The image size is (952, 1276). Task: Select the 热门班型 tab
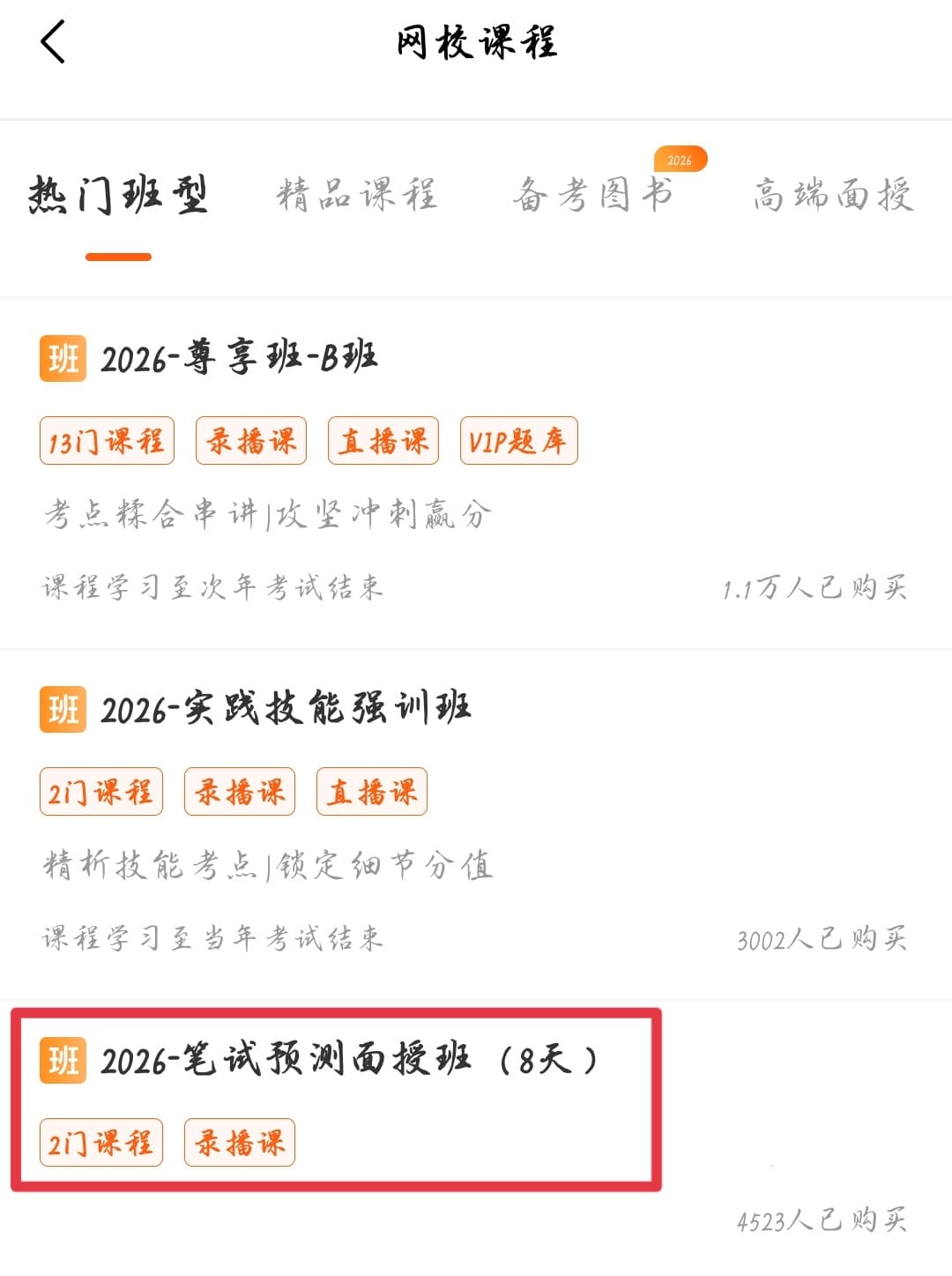[118, 195]
